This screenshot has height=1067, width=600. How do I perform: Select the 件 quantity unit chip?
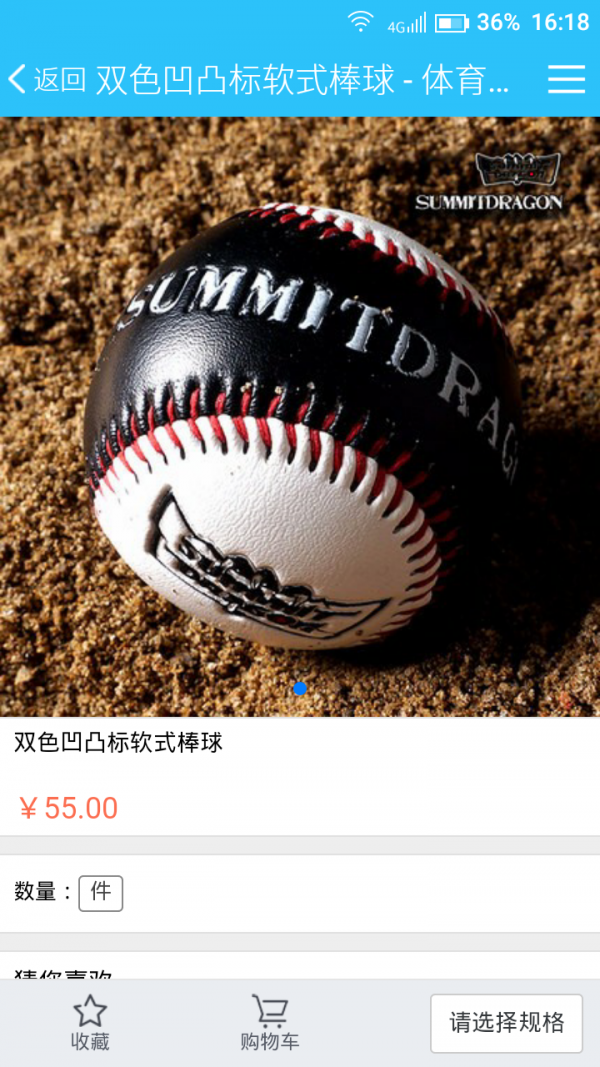tap(101, 892)
